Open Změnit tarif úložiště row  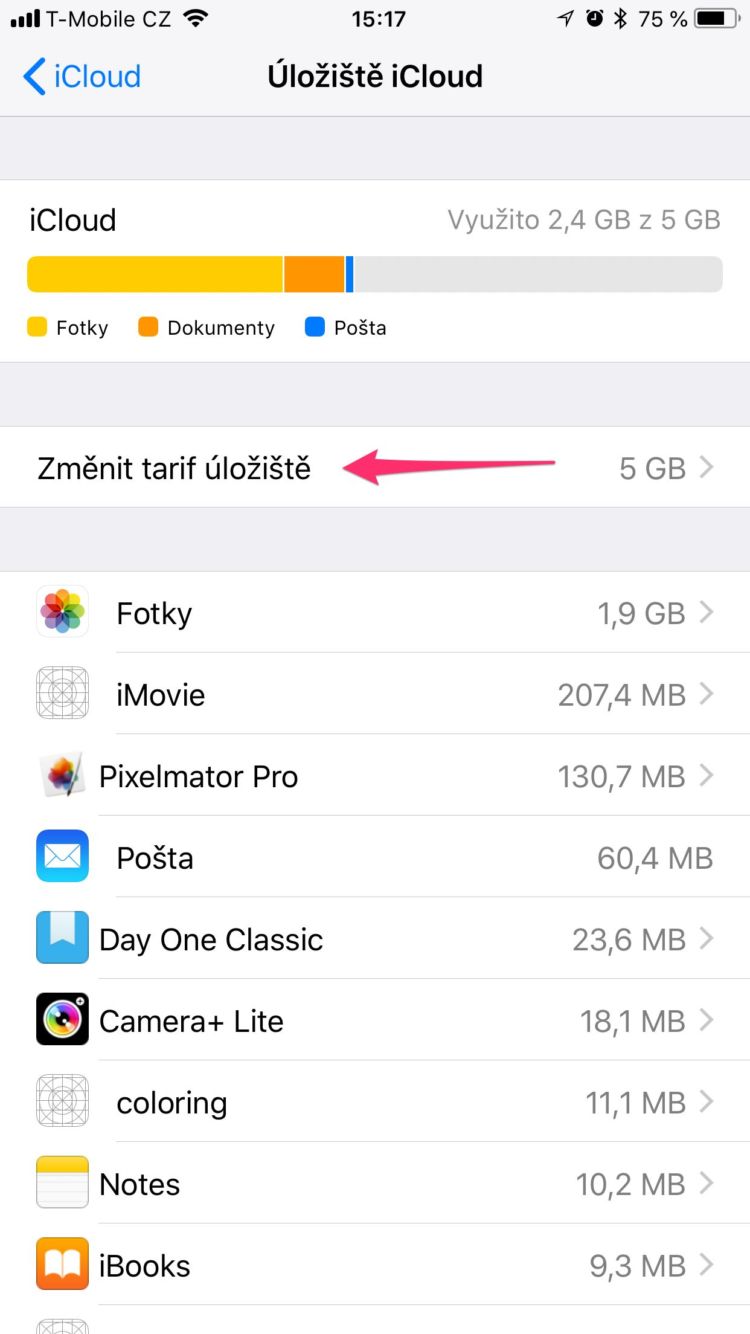[374, 467]
